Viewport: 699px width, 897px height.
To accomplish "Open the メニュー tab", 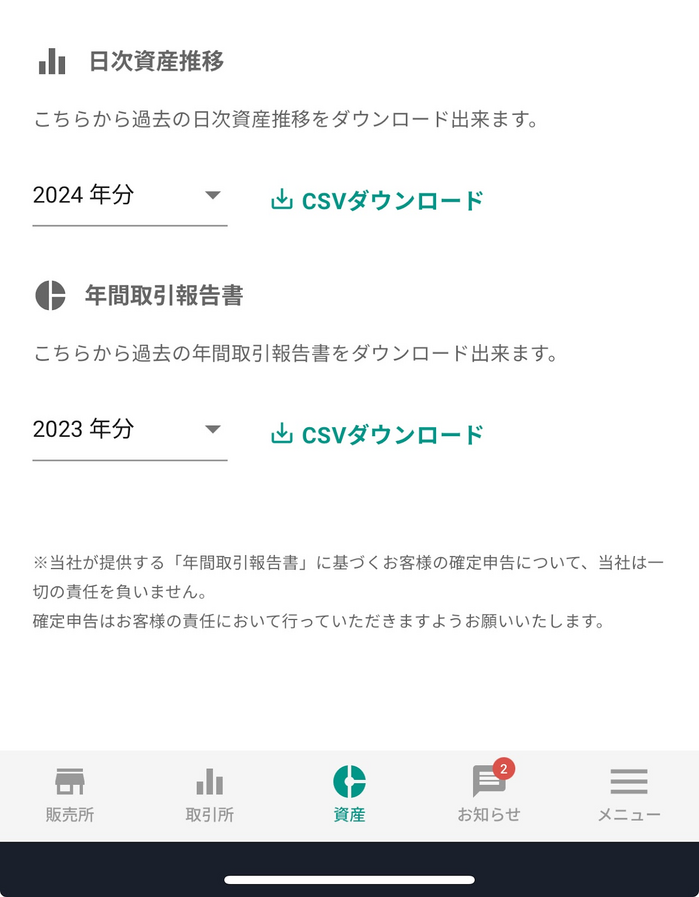I will [x=629, y=795].
